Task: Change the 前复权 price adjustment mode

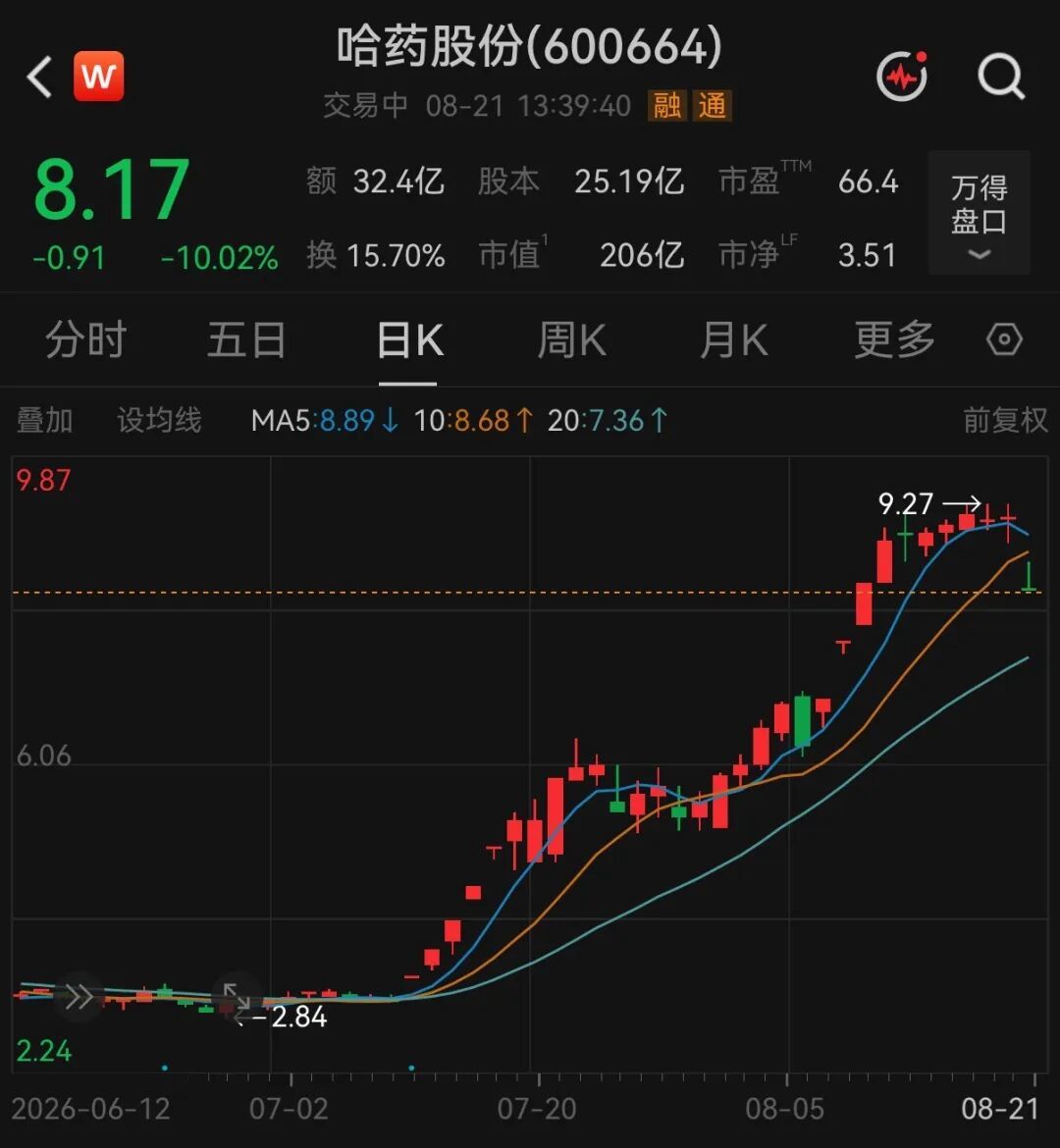Action: coord(1005,421)
